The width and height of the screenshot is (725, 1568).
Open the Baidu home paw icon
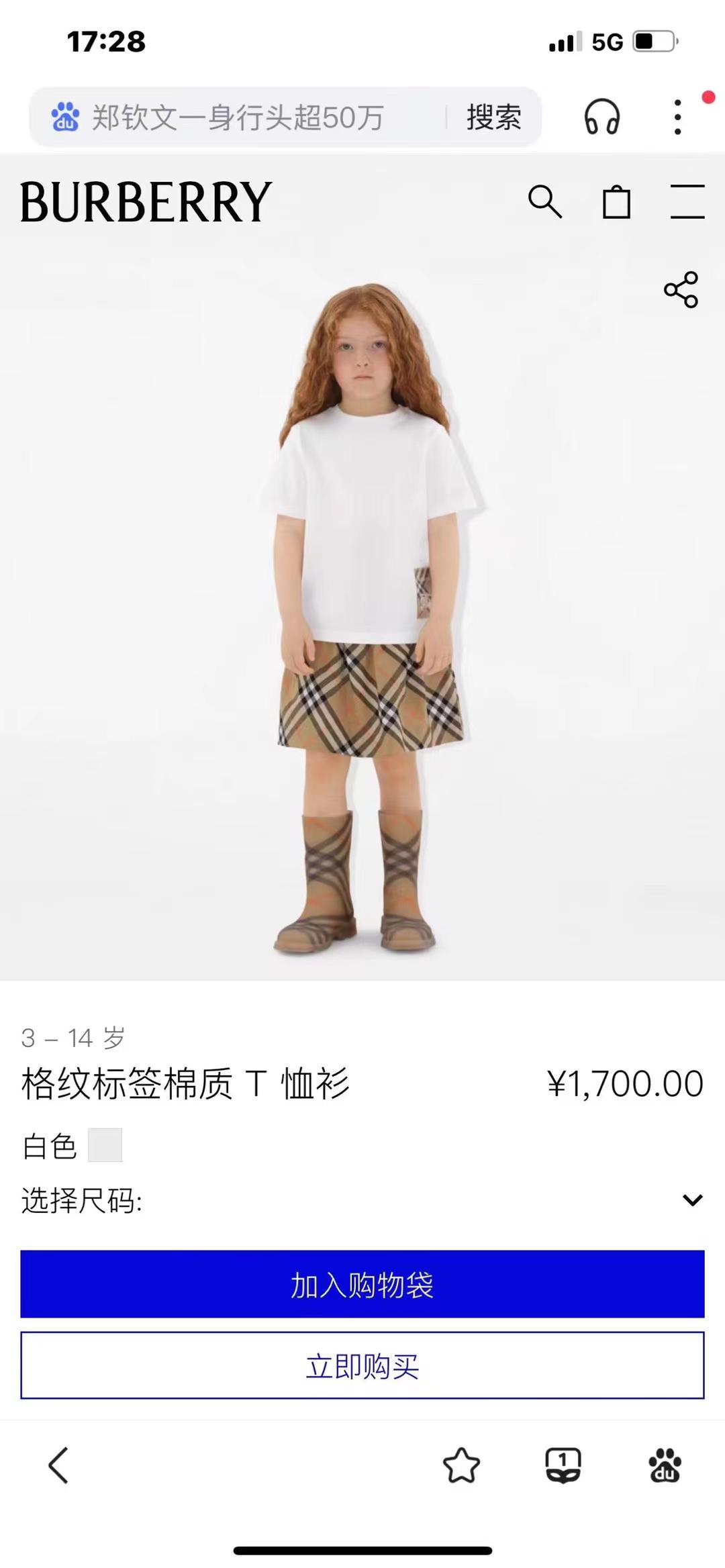tap(665, 1465)
